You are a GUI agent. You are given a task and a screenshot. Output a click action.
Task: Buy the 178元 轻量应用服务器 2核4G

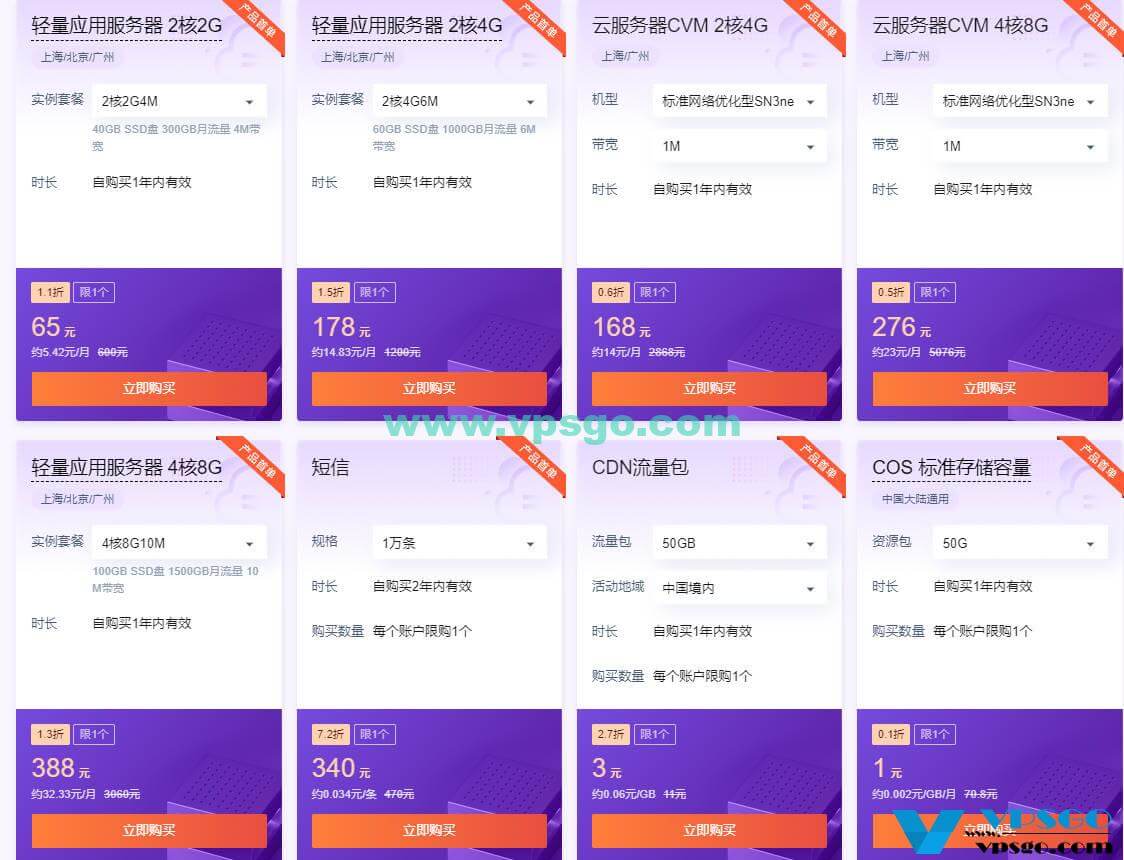[429, 388]
